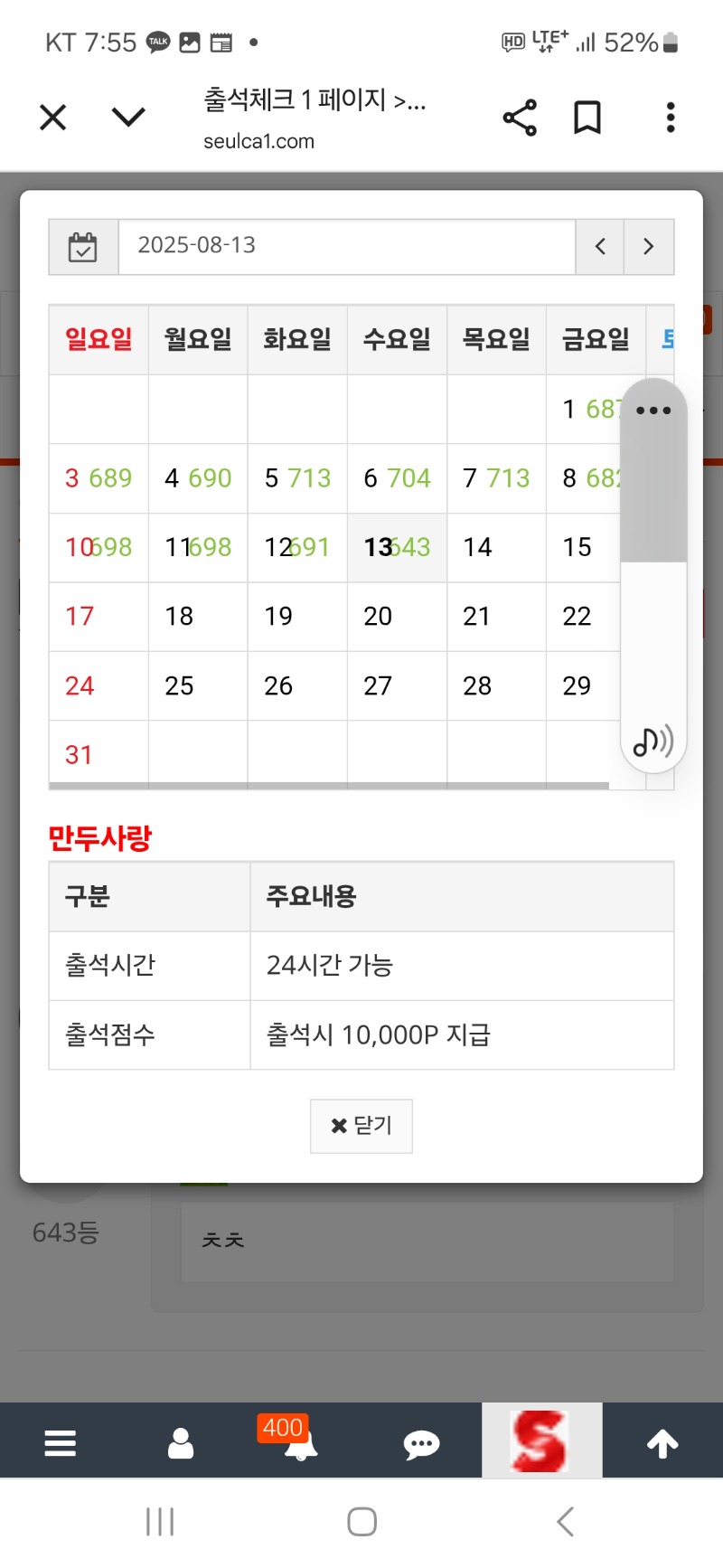The image size is (723, 1568).
Task: Tap the calendar check icon
Action: coord(83,246)
